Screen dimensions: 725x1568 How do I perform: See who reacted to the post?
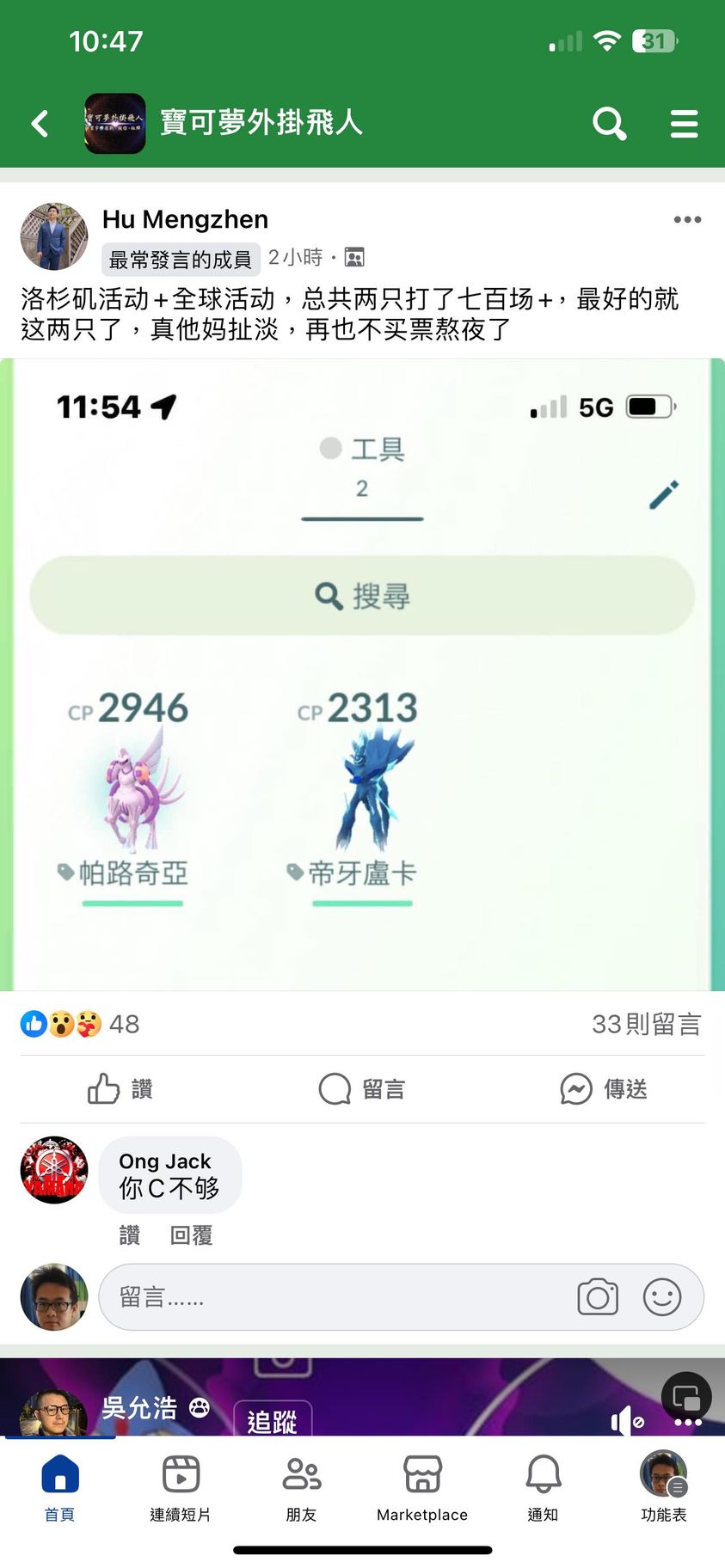point(79,1024)
